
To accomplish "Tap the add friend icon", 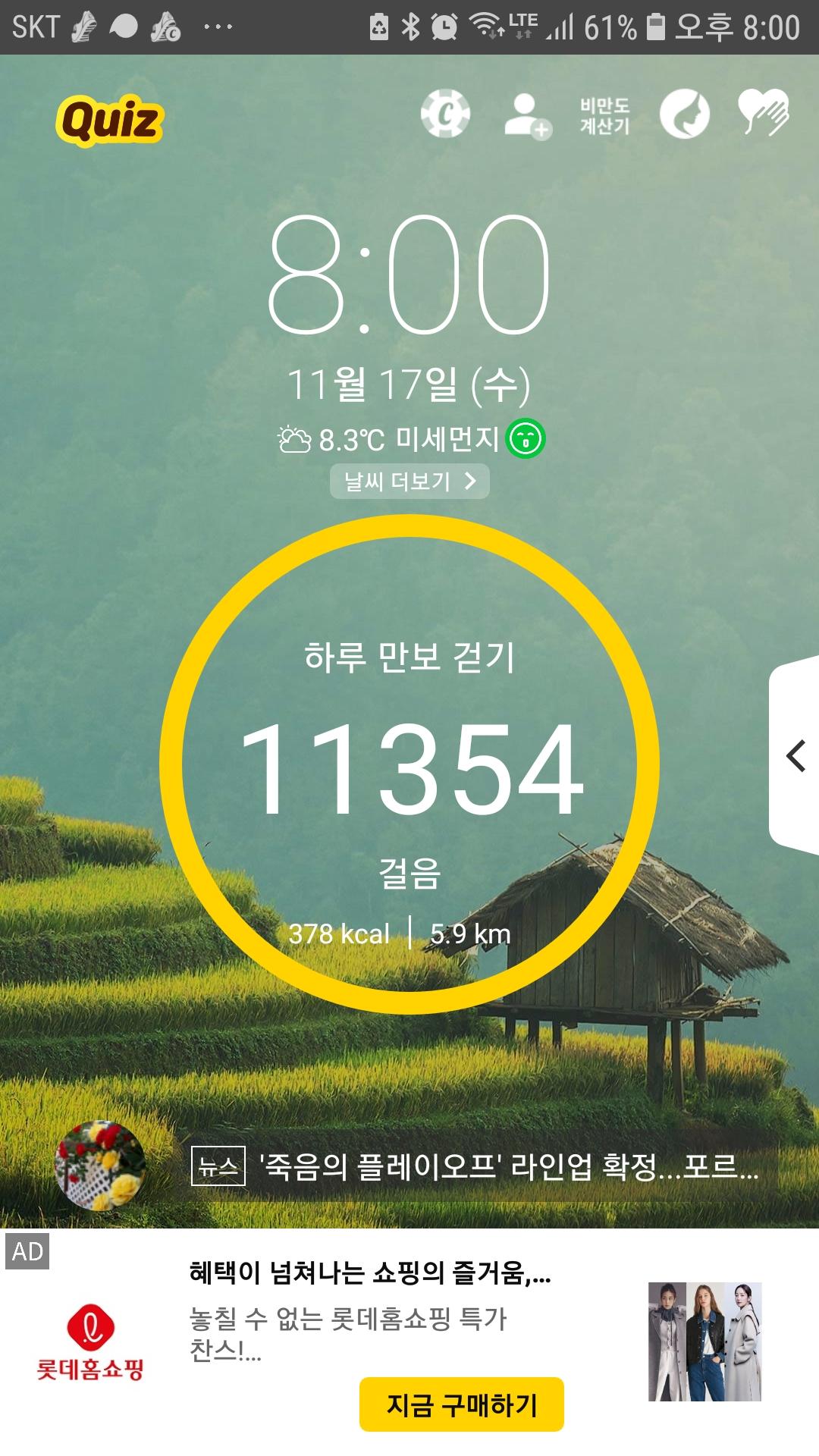I will click(x=527, y=115).
